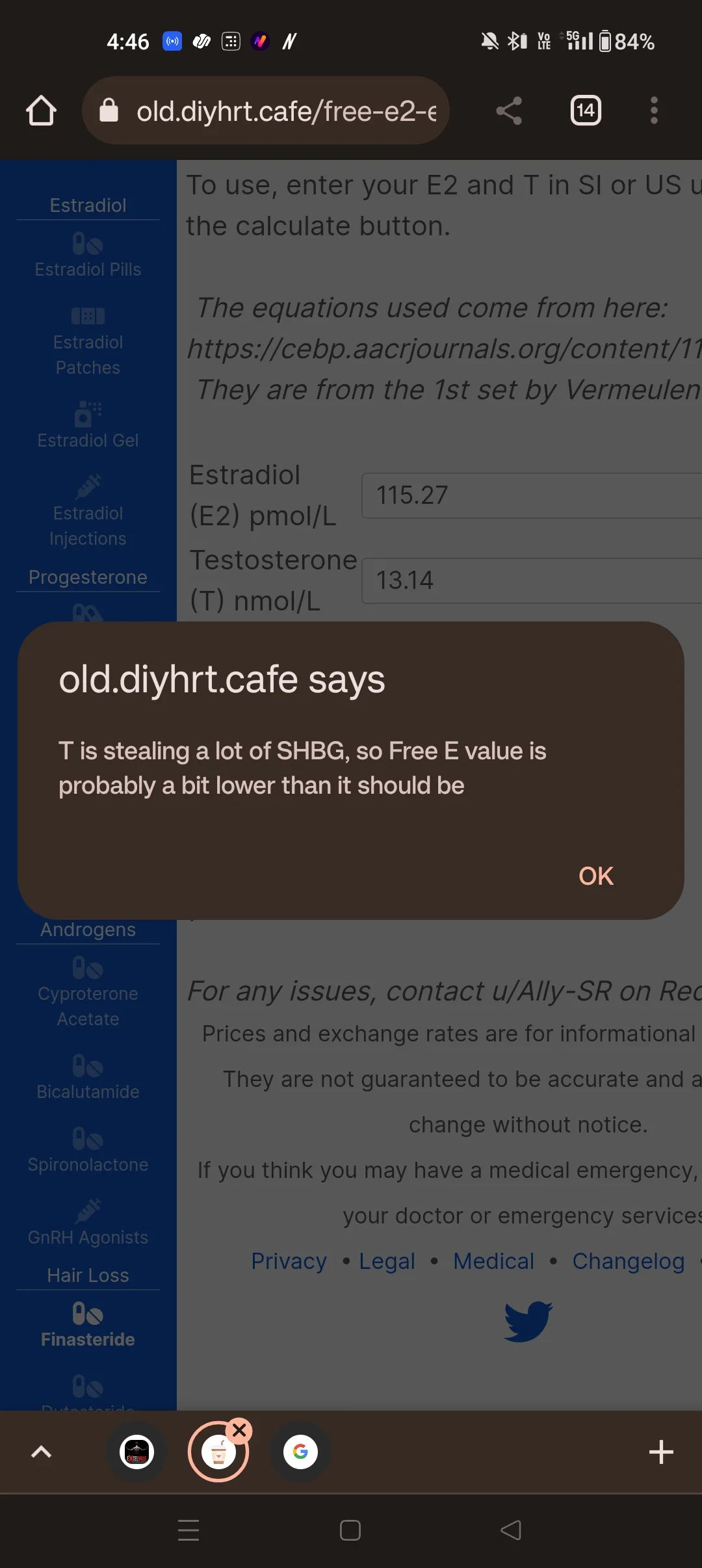
Task: Switch to the Google tab
Action: [x=300, y=1452]
